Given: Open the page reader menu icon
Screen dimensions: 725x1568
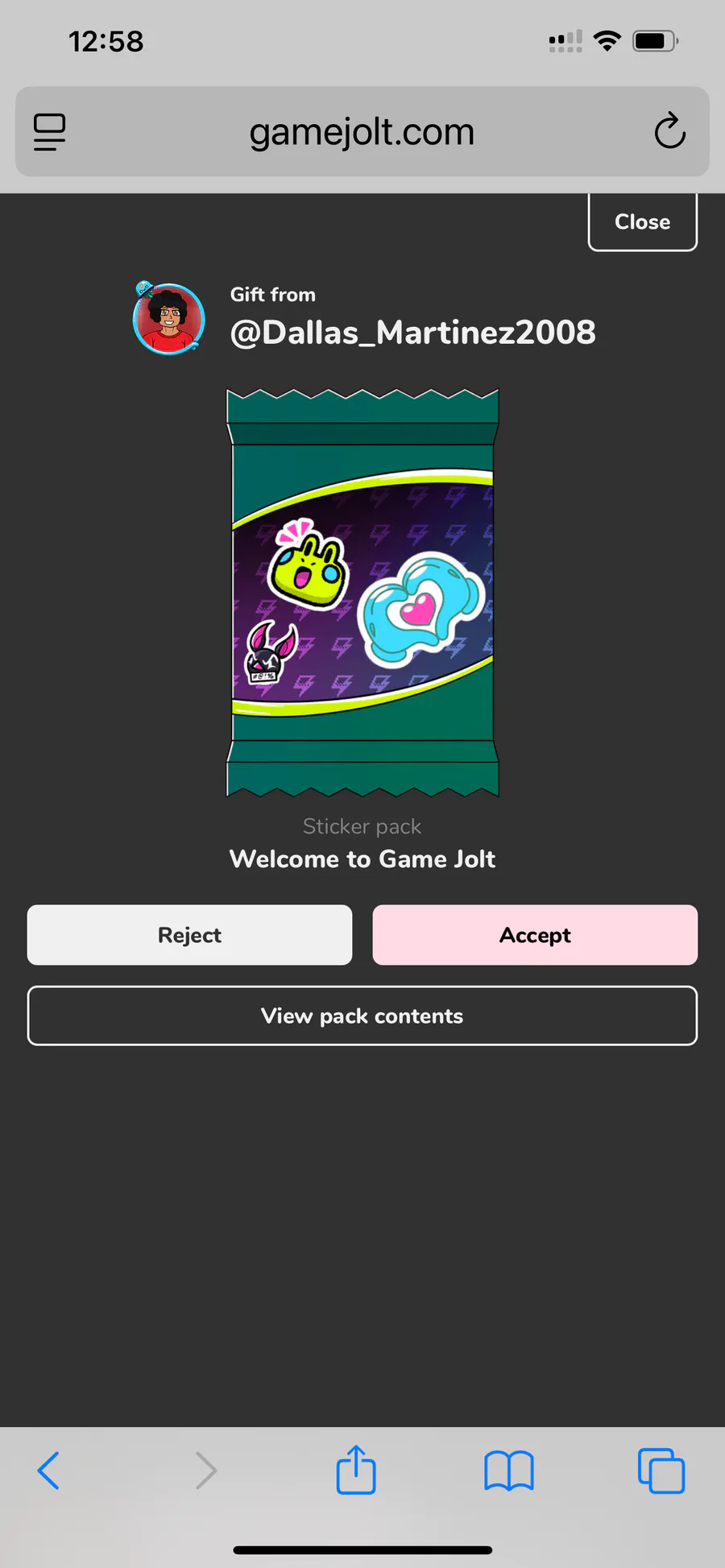Looking at the screenshot, I should 49,132.
